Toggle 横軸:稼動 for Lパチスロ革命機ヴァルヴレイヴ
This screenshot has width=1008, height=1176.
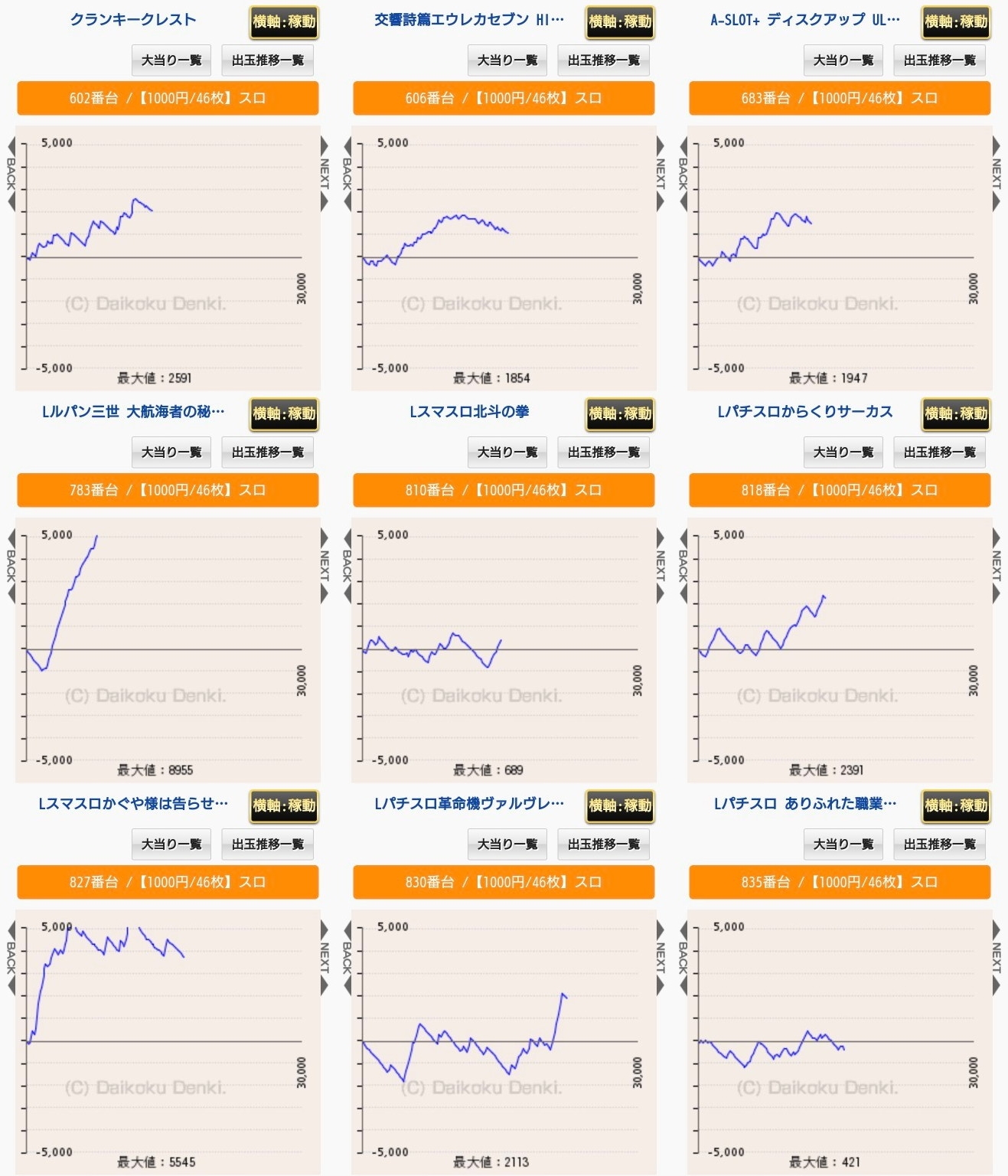[620, 806]
